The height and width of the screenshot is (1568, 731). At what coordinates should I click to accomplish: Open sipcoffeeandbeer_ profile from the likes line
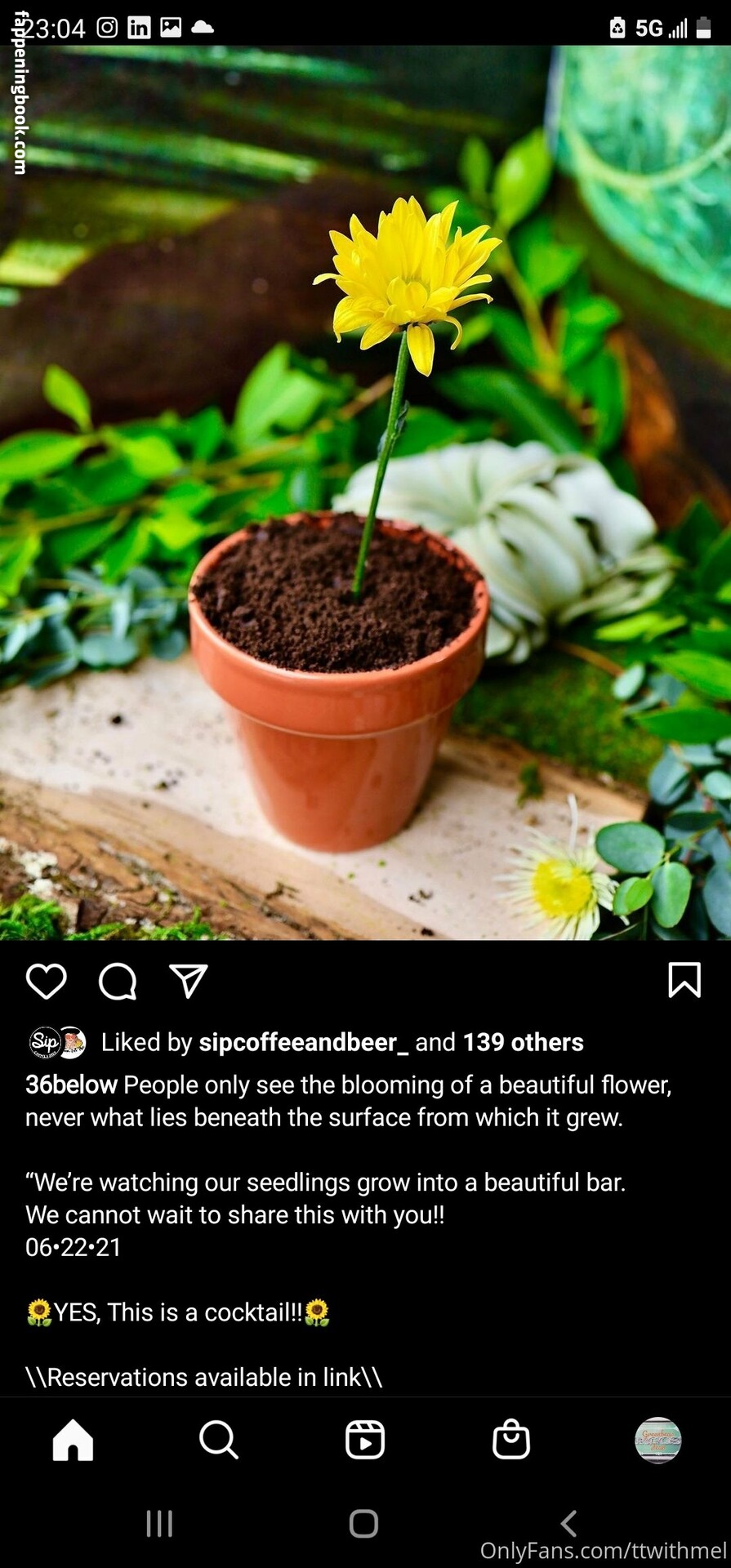pyautogui.click(x=303, y=1042)
